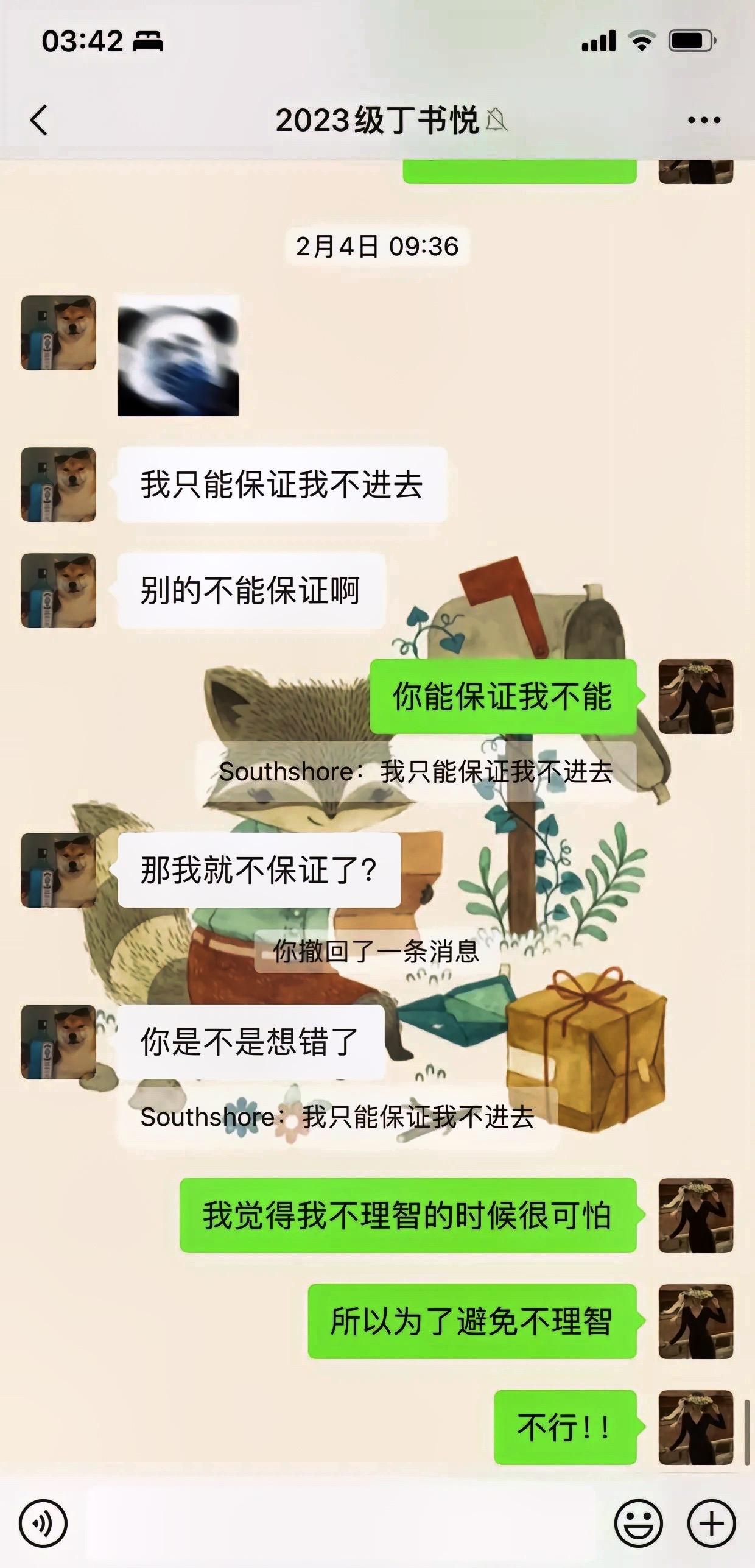
Task: Switch to voice message input
Action: tap(43, 1524)
